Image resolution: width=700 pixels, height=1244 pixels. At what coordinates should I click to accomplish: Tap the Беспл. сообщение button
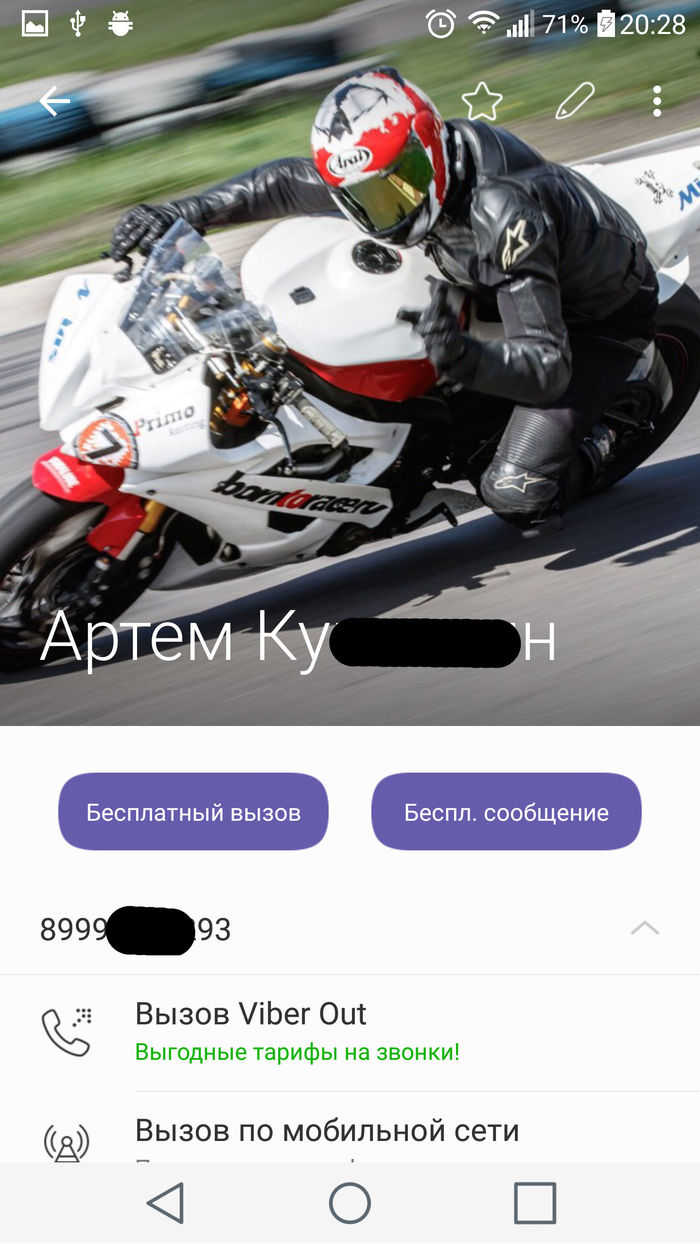tap(506, 812)
